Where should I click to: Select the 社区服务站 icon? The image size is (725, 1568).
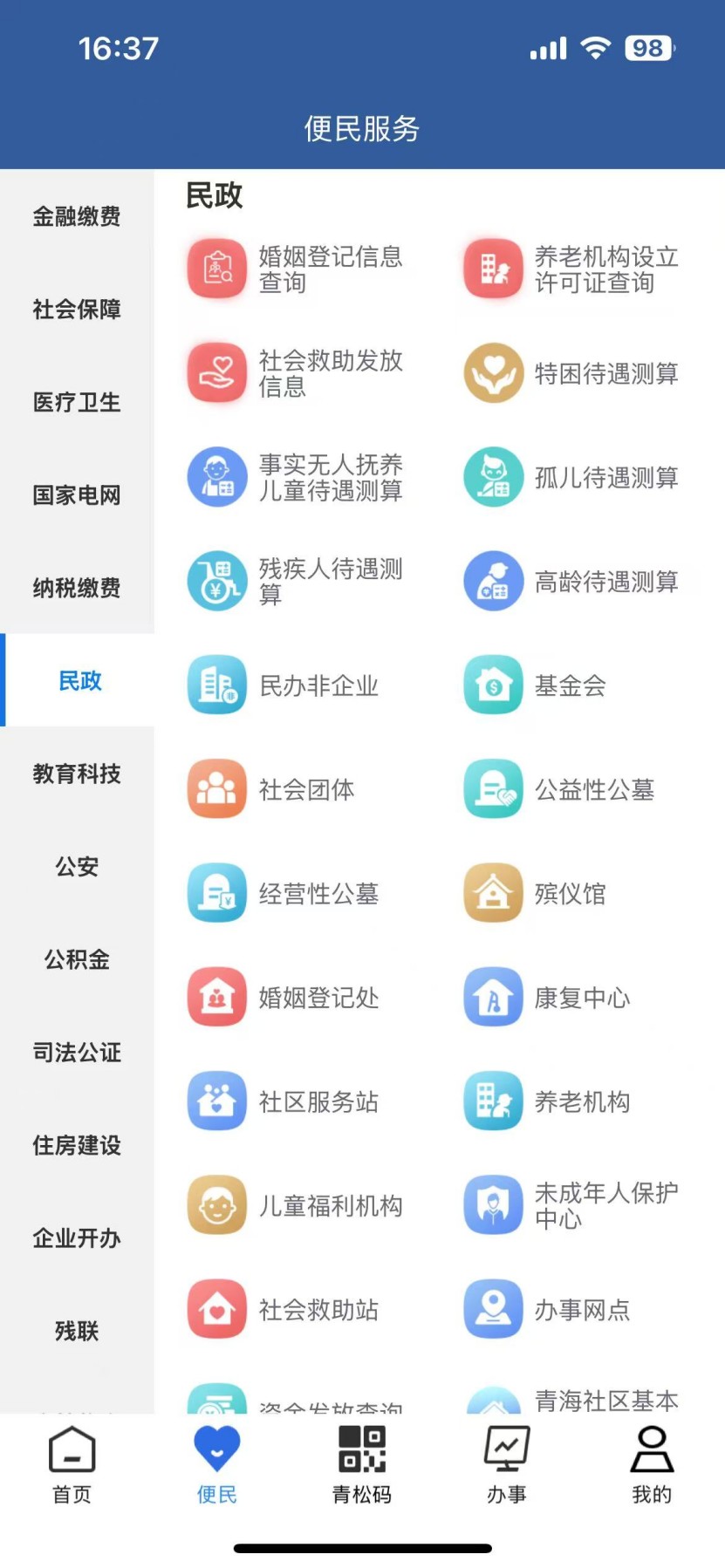click(216, 1101)
